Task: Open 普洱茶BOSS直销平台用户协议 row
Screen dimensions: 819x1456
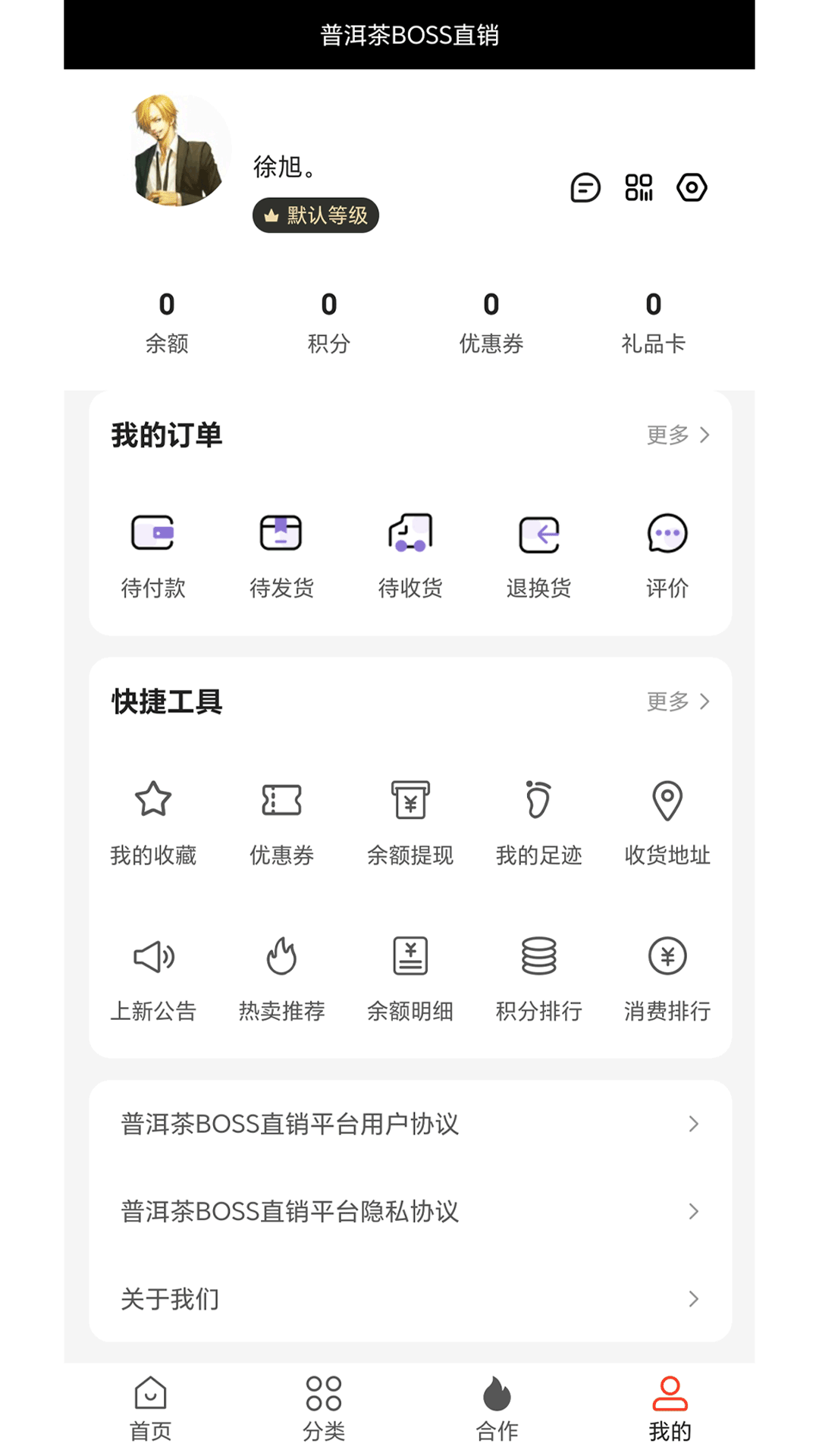Action: click(x=409, y=1124)
